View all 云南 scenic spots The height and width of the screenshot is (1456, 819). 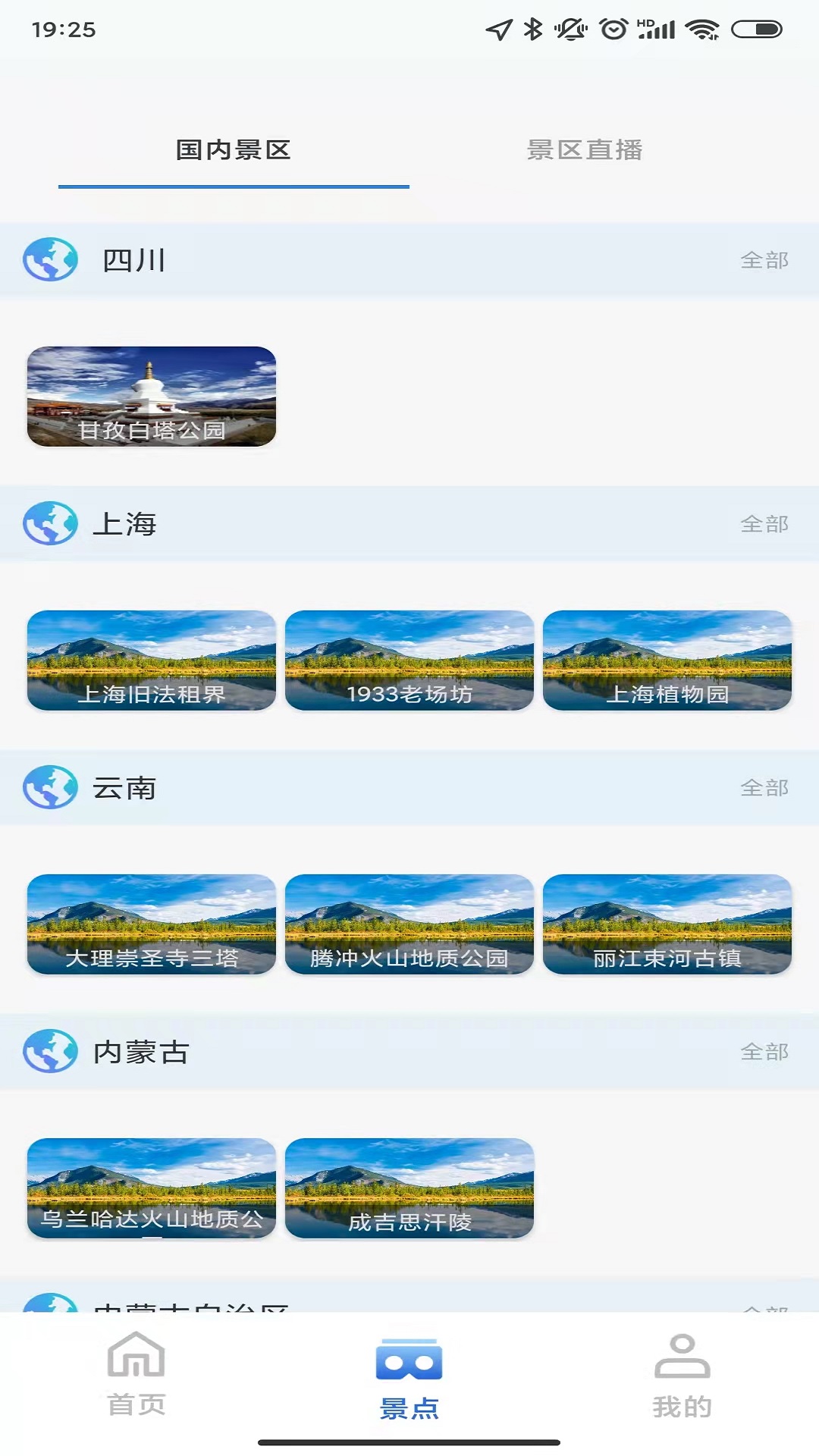tap(764, 788)
